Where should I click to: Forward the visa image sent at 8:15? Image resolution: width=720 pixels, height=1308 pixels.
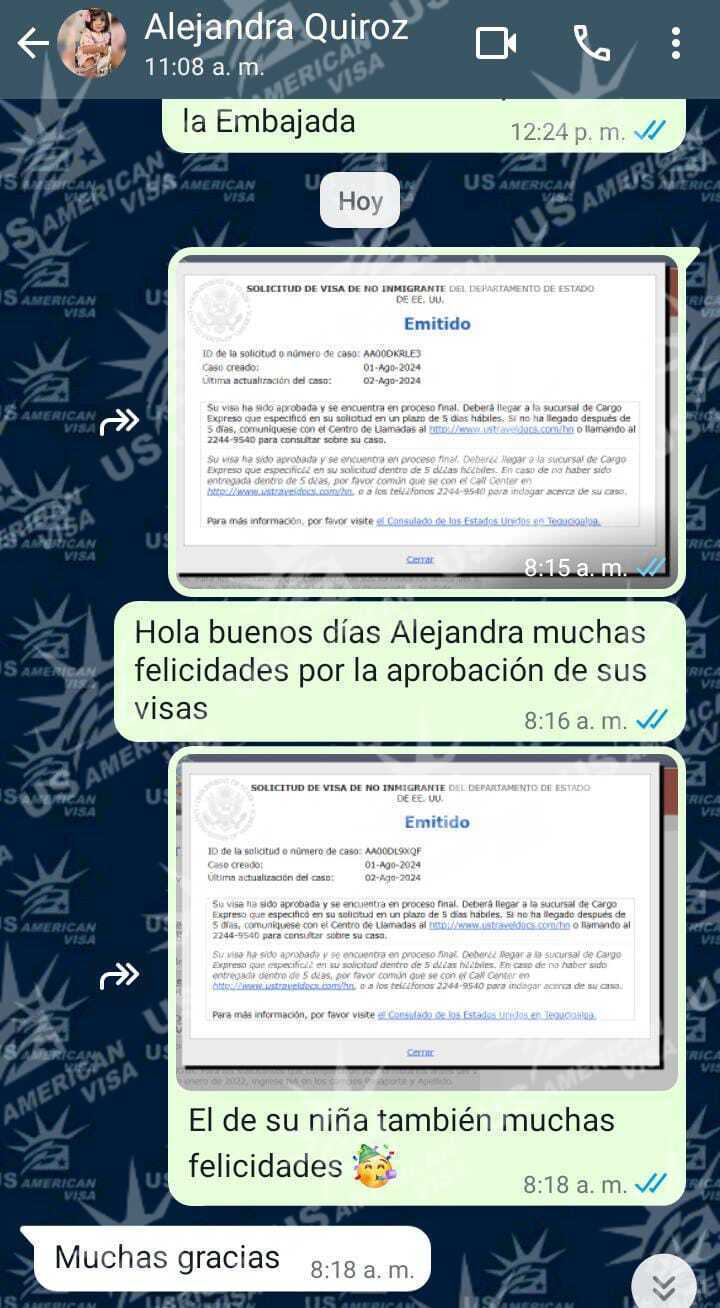(x=120, y=422)
